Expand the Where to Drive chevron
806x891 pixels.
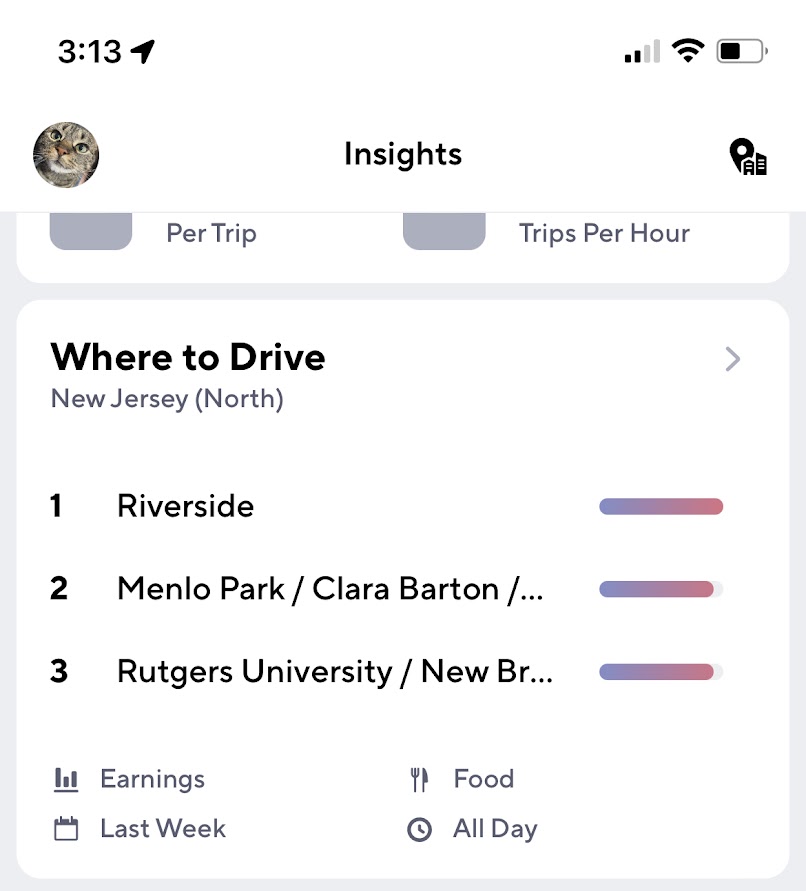(733, 360)
